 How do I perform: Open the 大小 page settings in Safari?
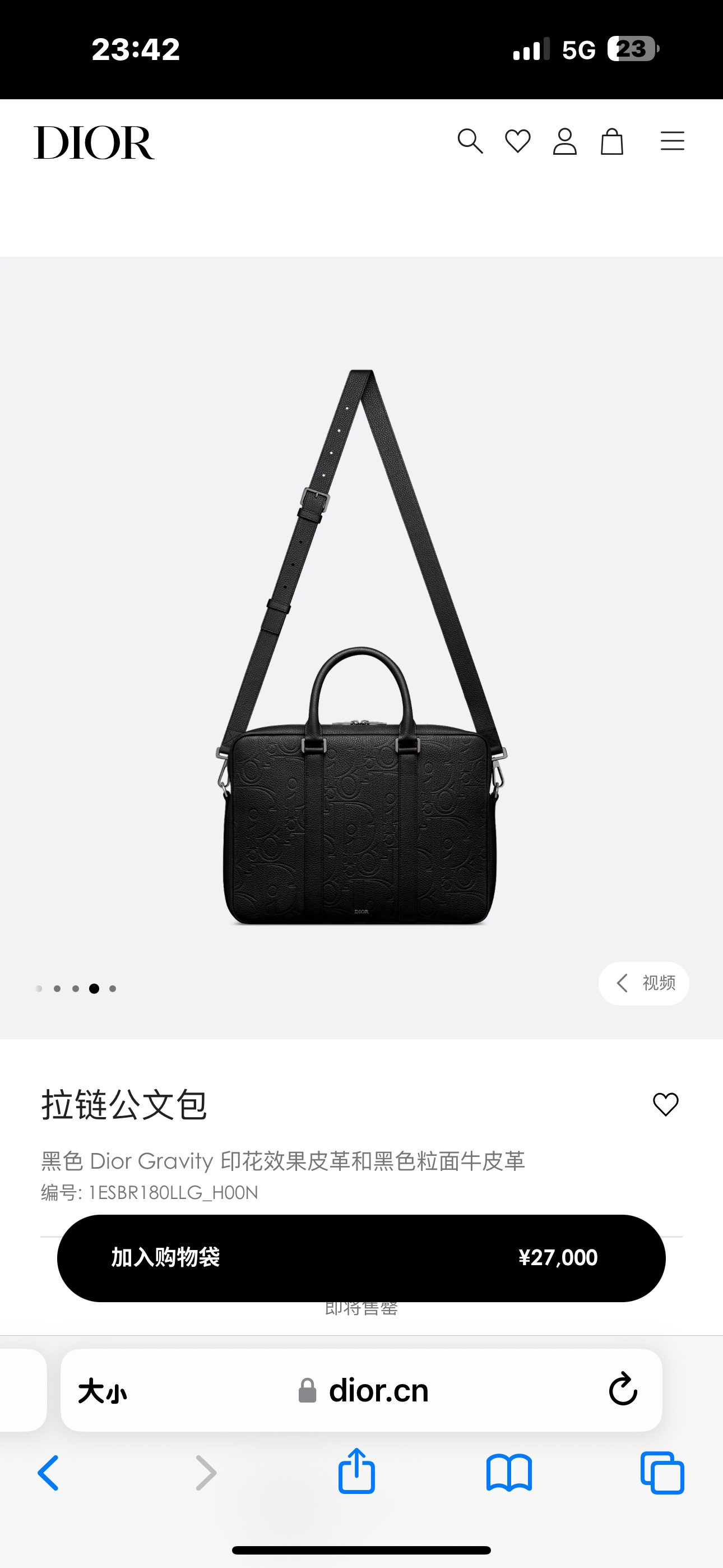tap(102, 1391)
